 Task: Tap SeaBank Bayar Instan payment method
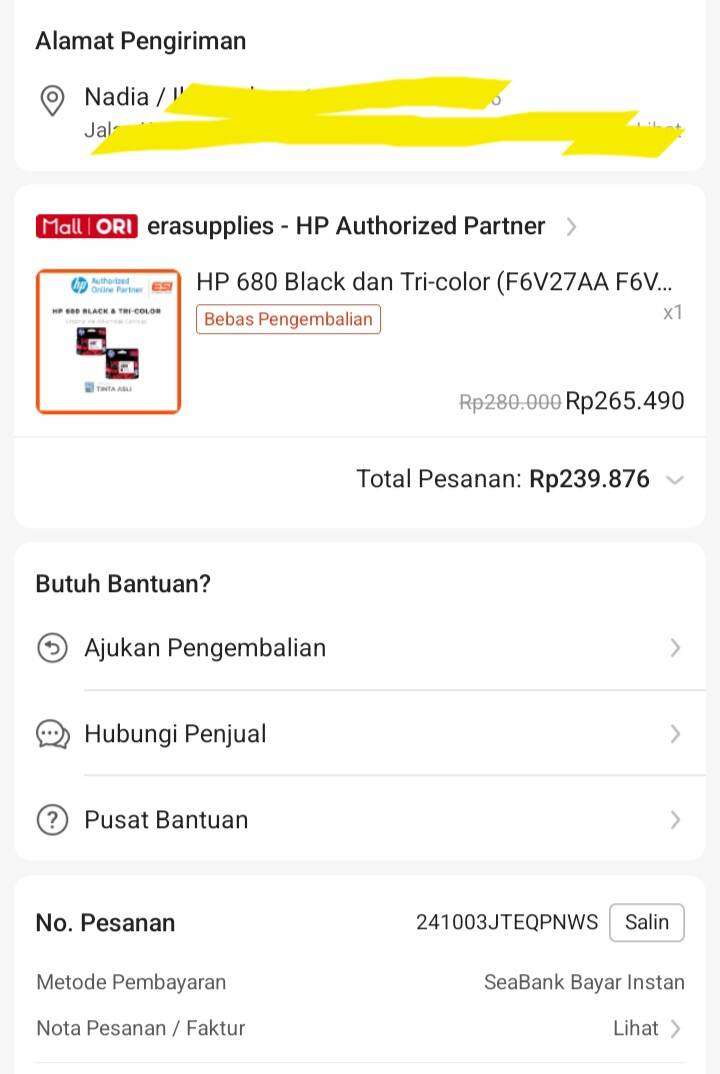(x=584, y=981)
